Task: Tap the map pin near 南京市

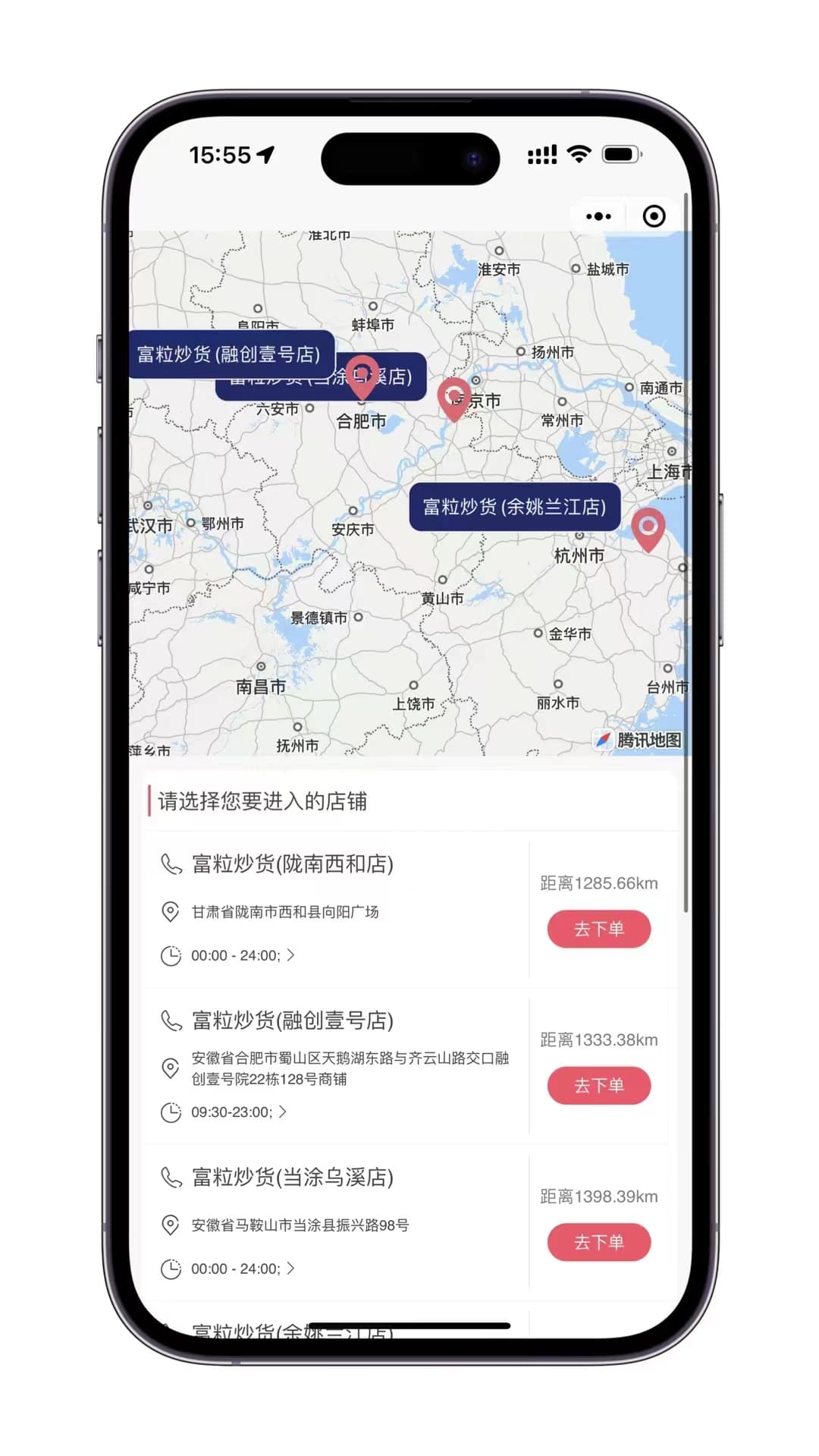Action: (x=454, y=398)
